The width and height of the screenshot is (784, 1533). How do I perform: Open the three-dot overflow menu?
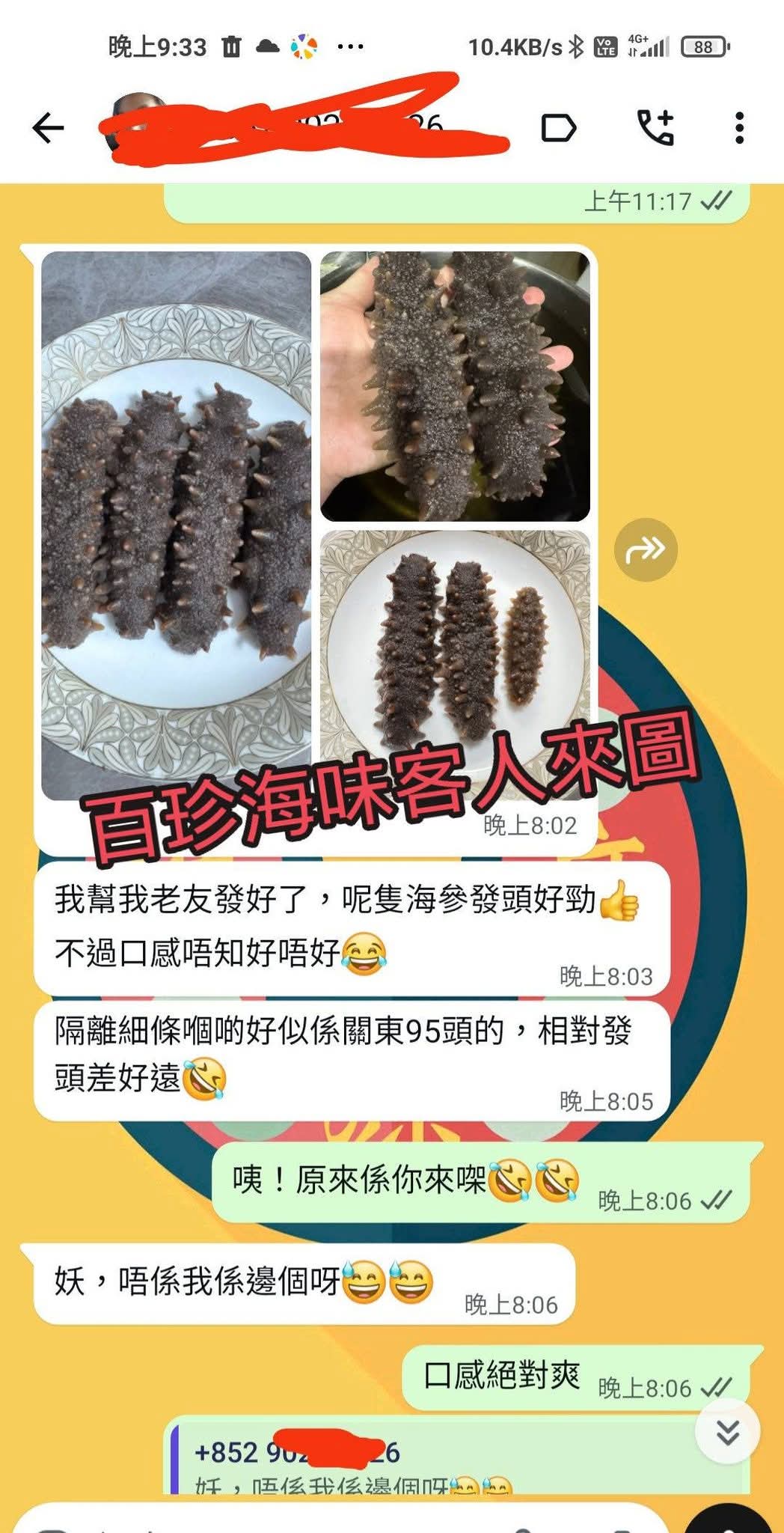739,128
